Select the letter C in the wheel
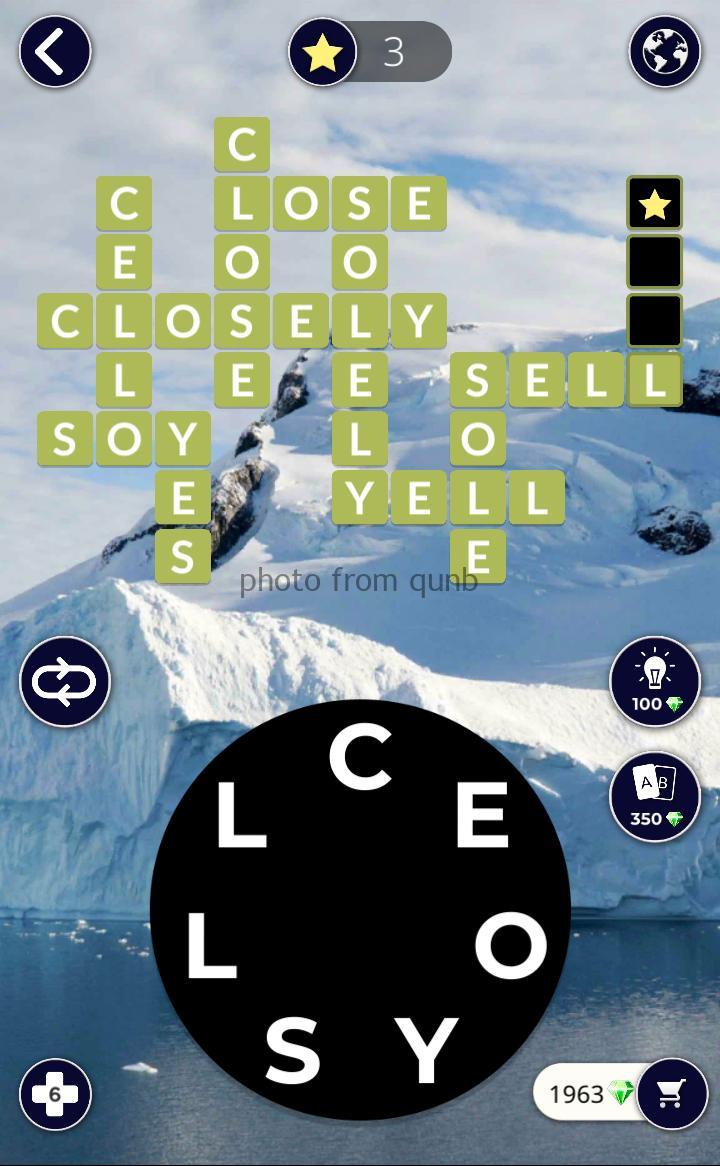The height and width of the screenshot is (1166, 720). coord(359,759)
